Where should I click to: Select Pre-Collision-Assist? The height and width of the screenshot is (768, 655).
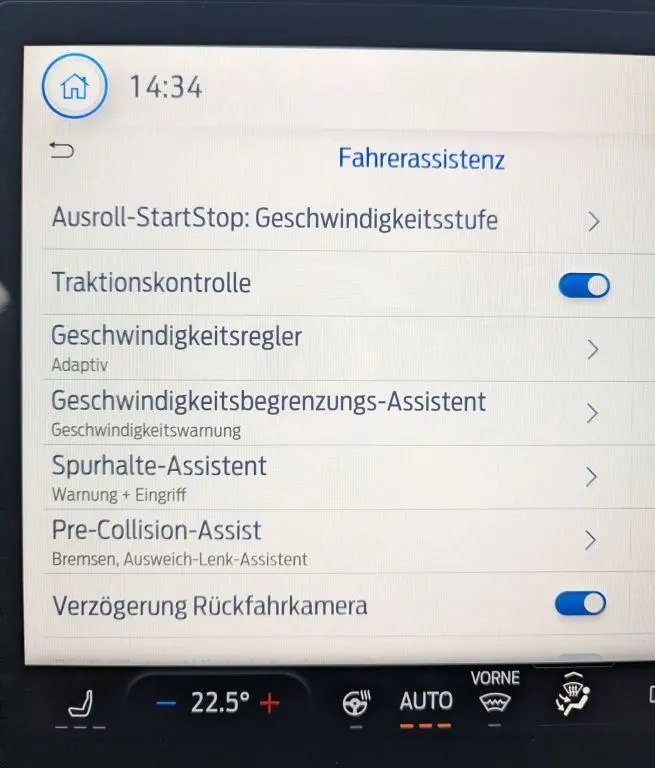[x=328, y=540]
